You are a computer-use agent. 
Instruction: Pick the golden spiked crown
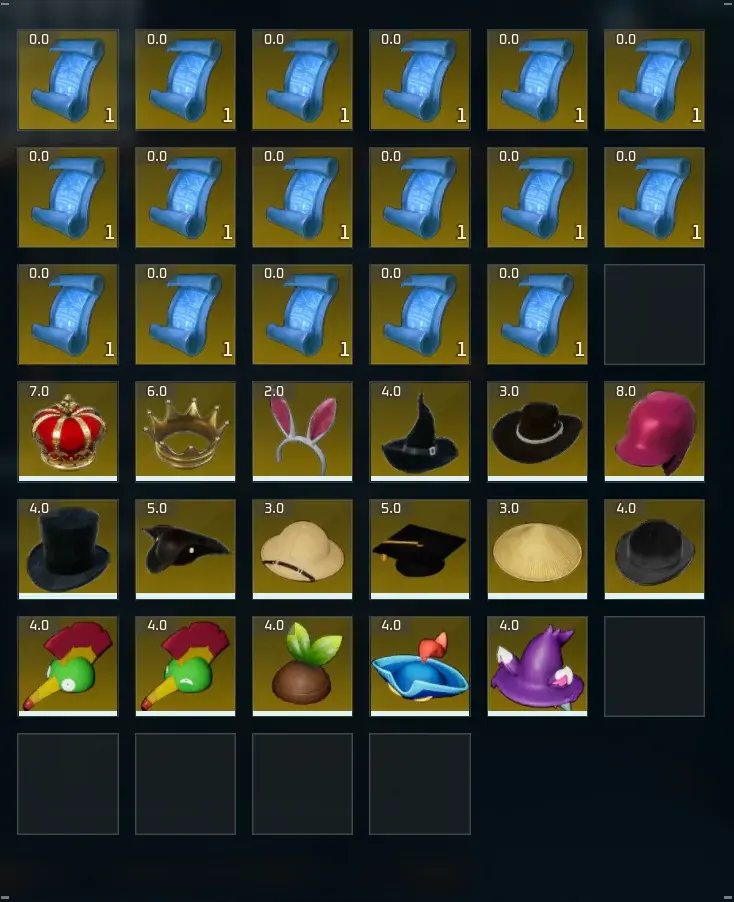coord(185,431)
